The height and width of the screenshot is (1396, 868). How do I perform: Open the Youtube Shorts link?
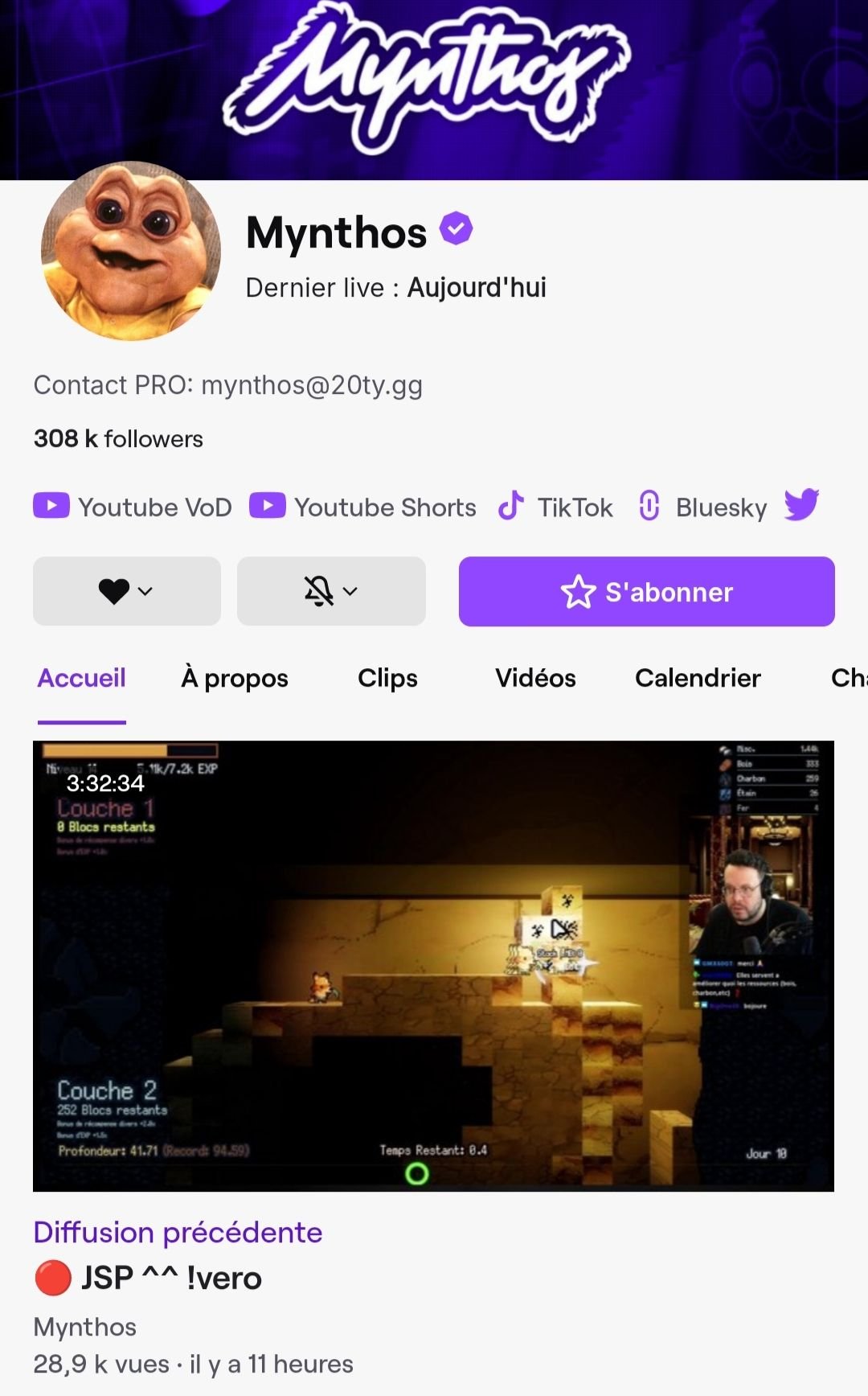pyautogui.click(x=363, y=507)
